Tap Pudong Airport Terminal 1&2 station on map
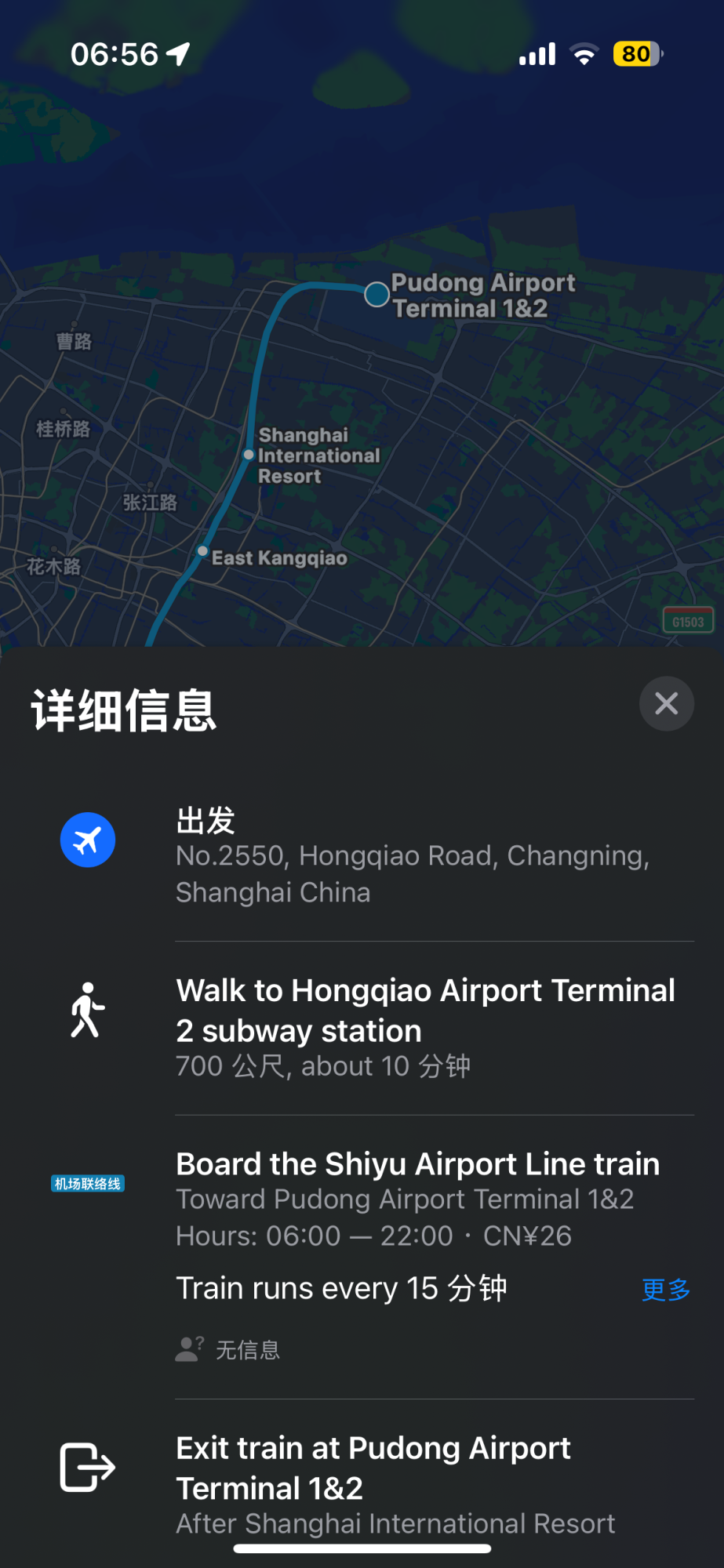The height and width of the screenshot is (1568, 724). (377, 295)
